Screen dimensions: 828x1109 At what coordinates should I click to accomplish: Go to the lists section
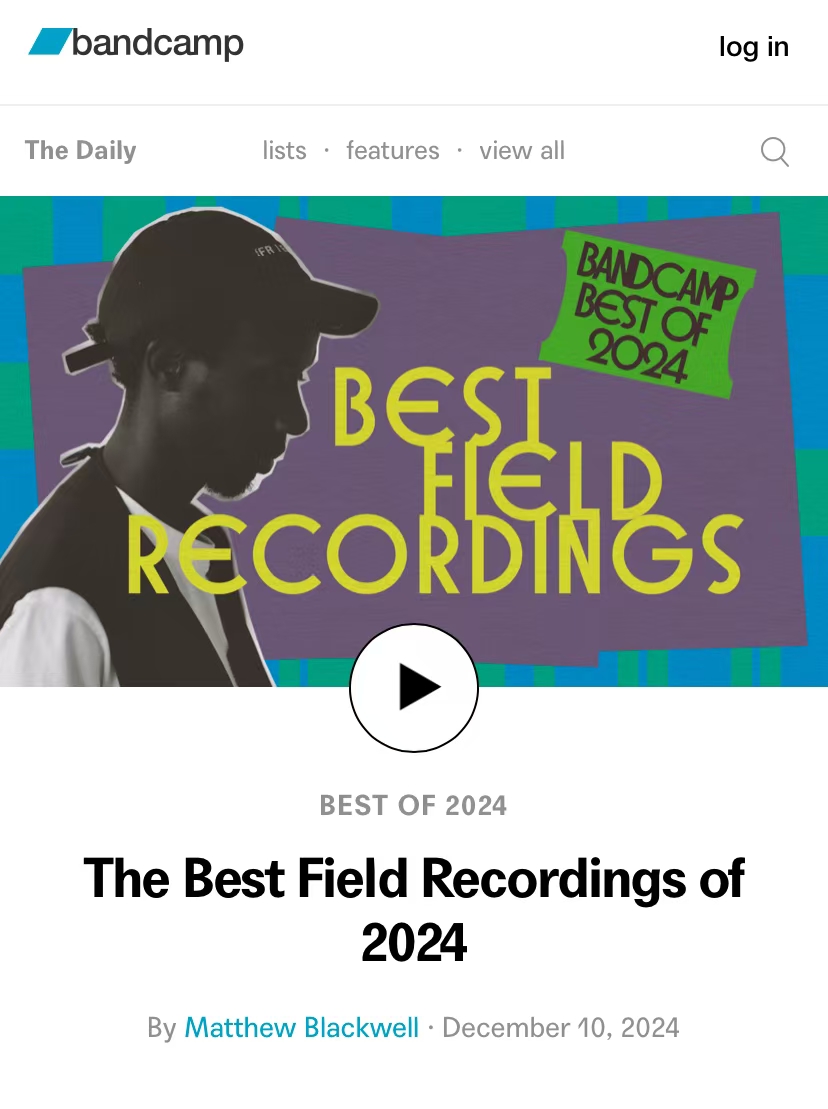click(x=284, y=151)
